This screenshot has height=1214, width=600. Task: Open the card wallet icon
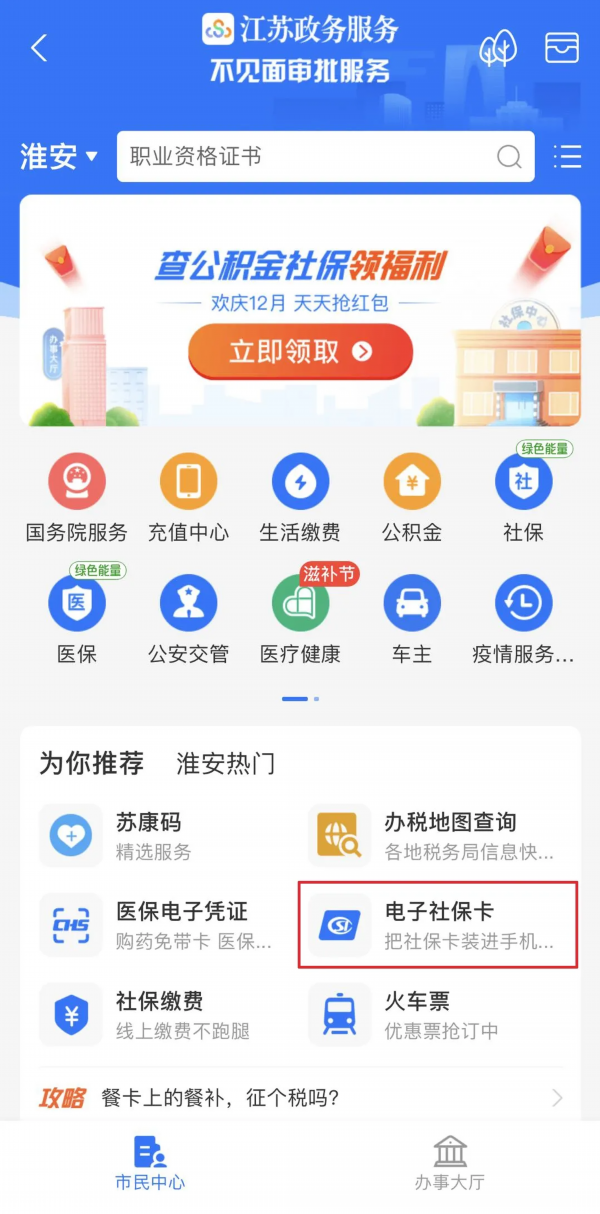[x=562, y=47]
